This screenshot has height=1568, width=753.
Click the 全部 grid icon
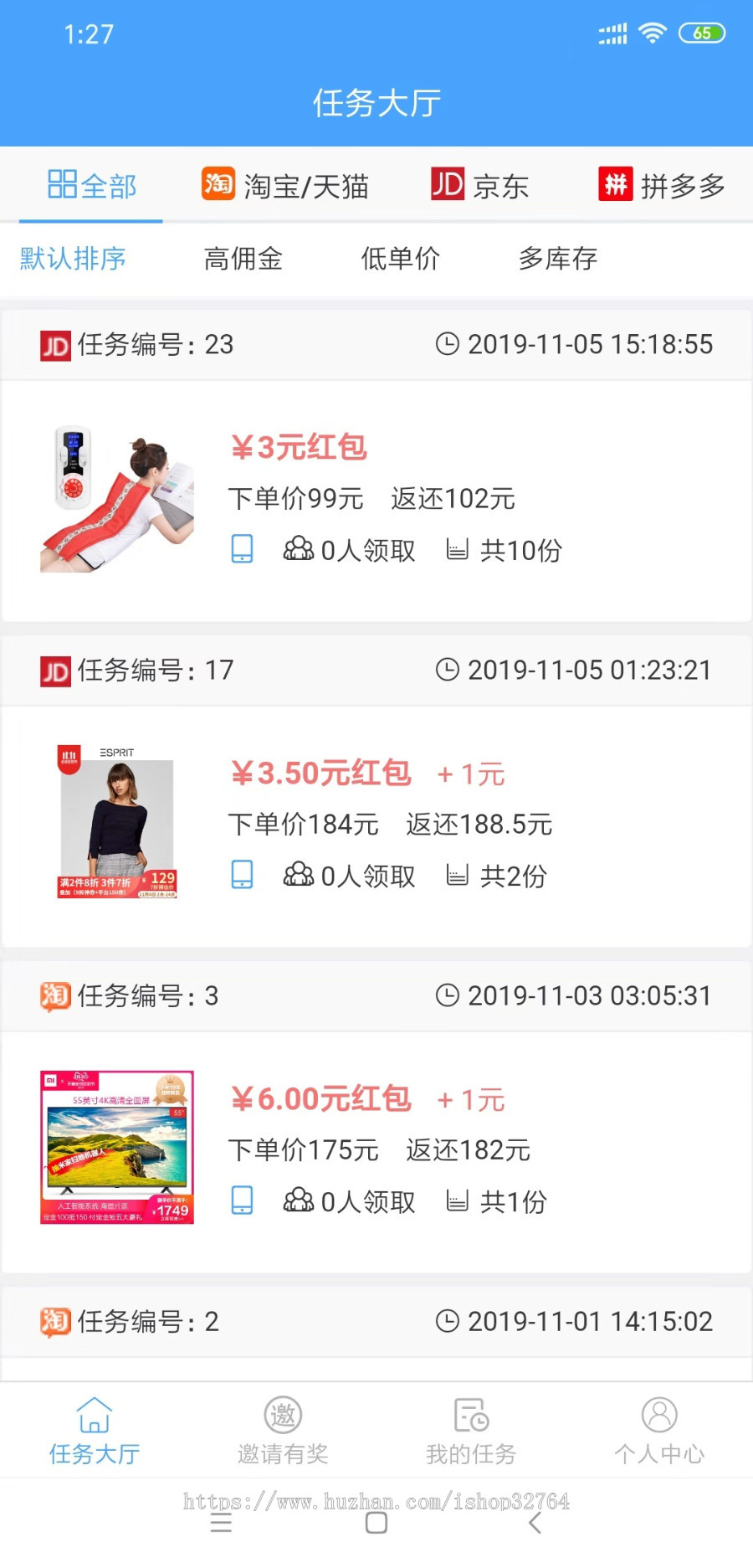pyautogui.click(x=59, y=185)
